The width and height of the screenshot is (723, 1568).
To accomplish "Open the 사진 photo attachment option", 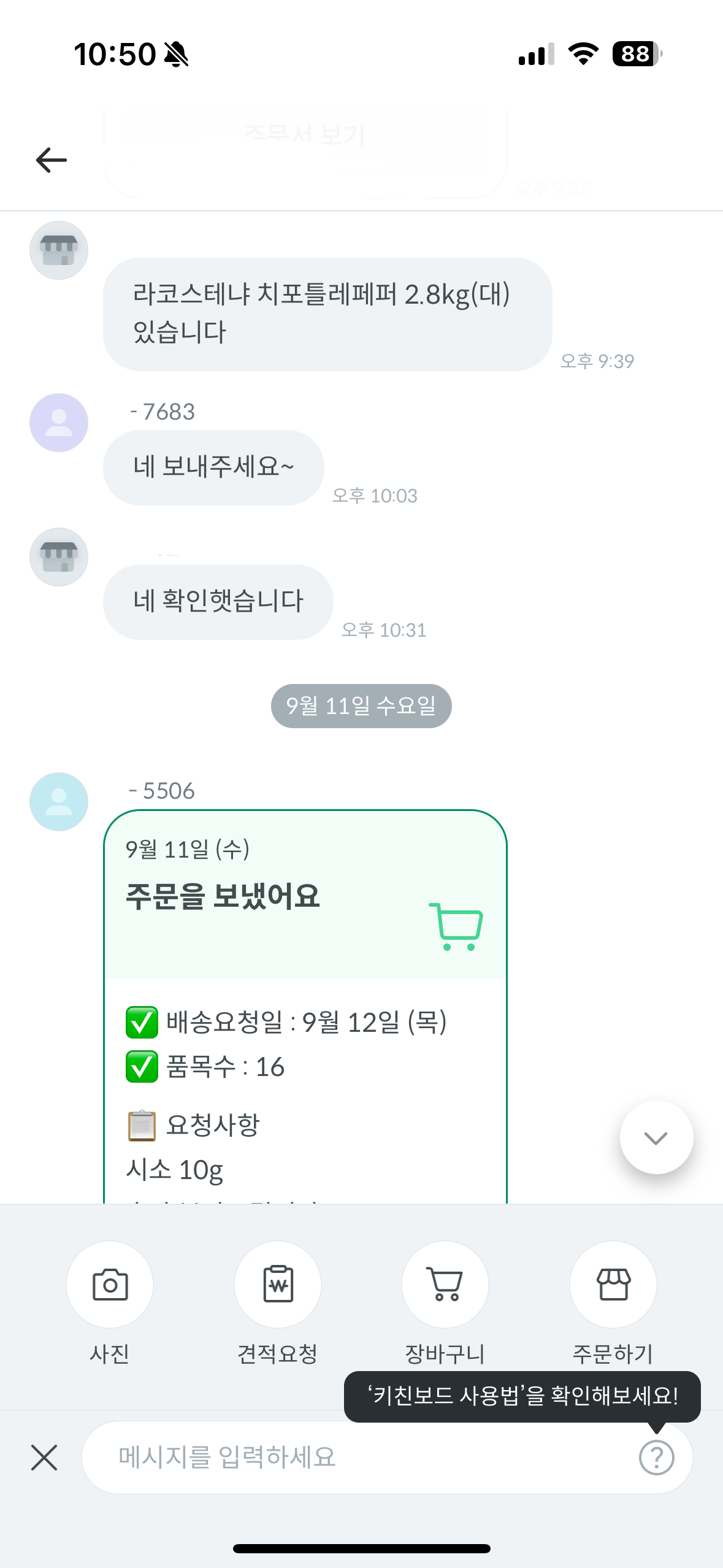I will pos(110,1285).
